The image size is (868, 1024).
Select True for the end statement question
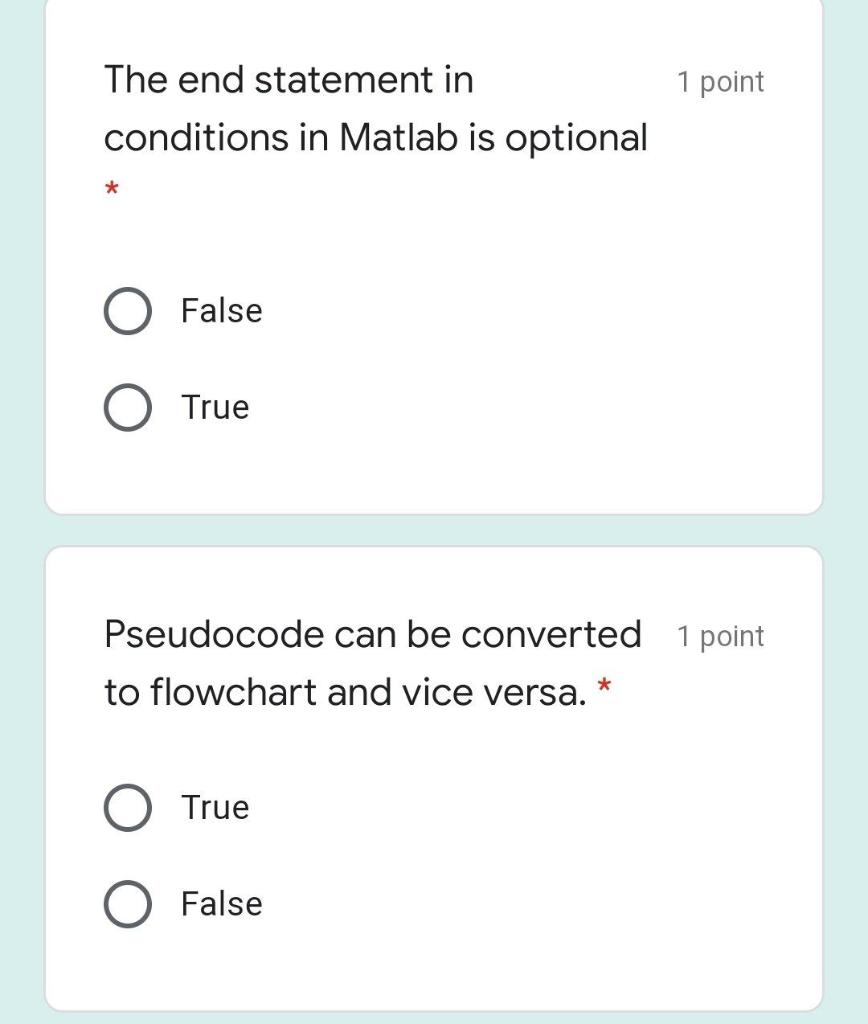[x=127, y=406]
